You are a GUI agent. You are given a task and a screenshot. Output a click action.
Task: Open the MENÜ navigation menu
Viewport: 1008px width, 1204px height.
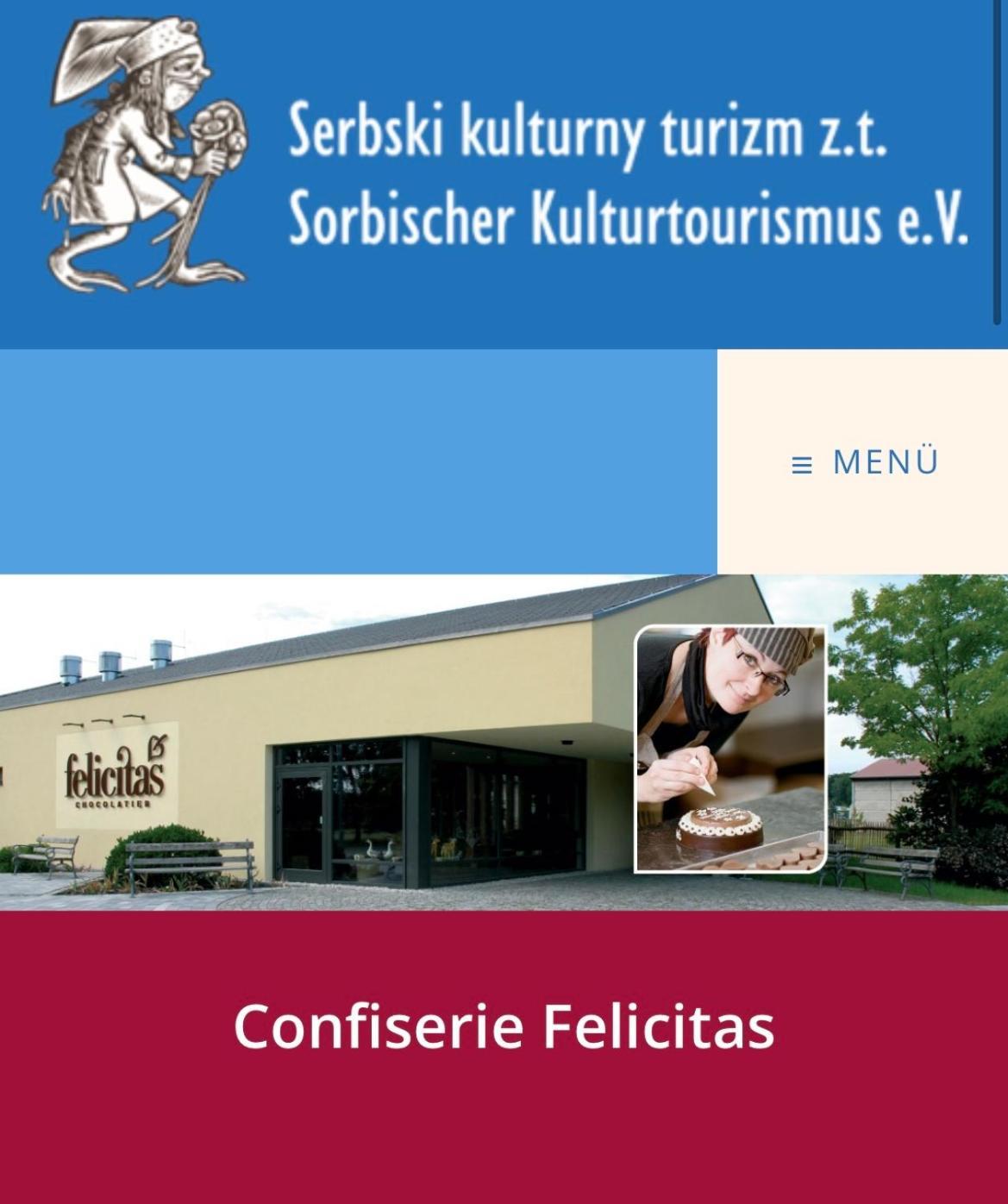[x=864, y=462]
